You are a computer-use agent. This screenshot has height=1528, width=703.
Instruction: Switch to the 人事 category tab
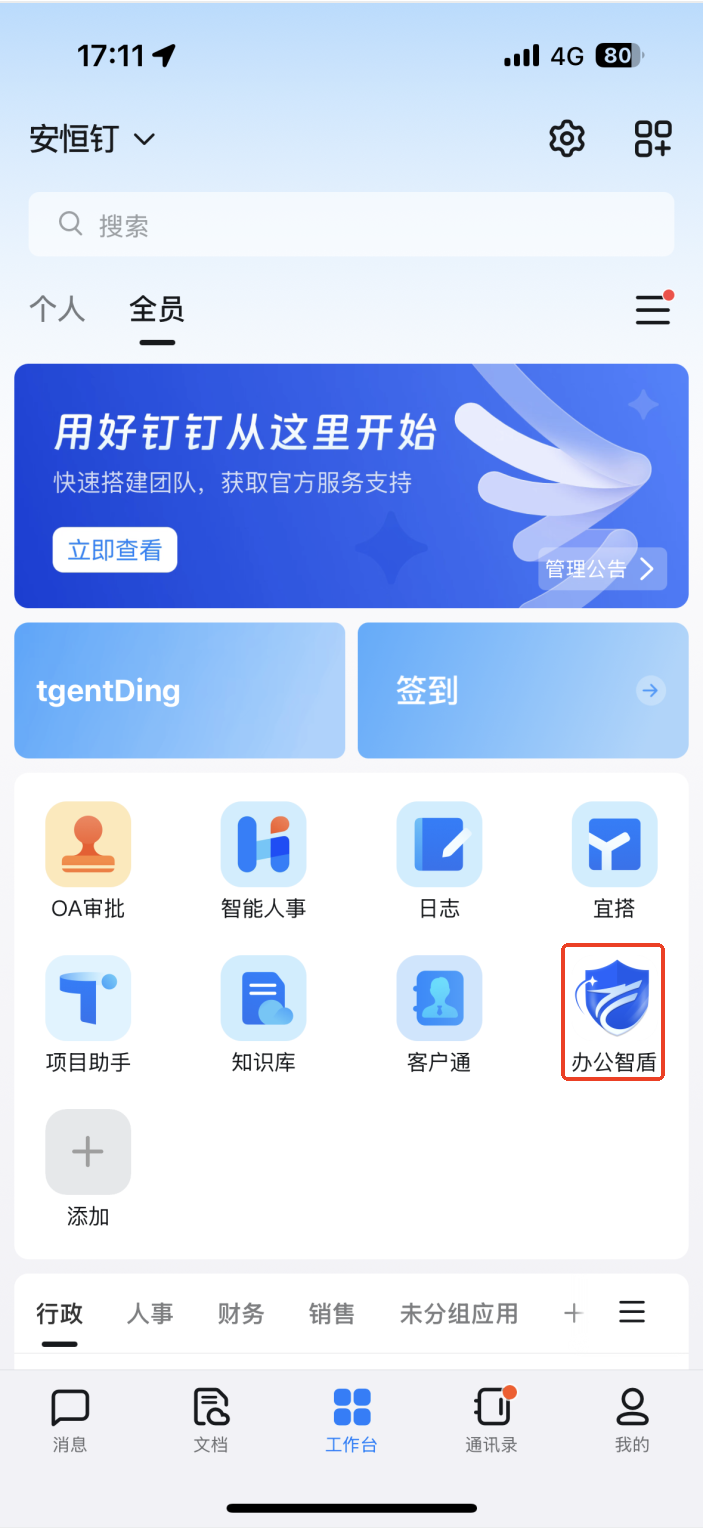pyautogui.click(x=150, y=1313)
